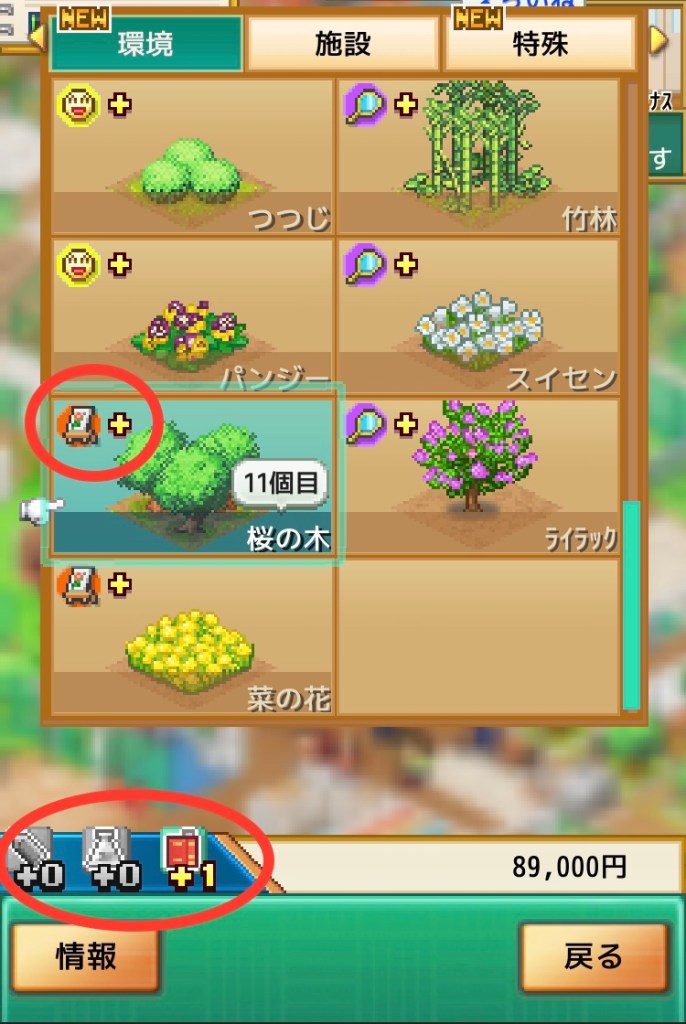Screen dimensions: 686x1024
Task: Switch to the 環境 tab
Action: click(146, 44)
